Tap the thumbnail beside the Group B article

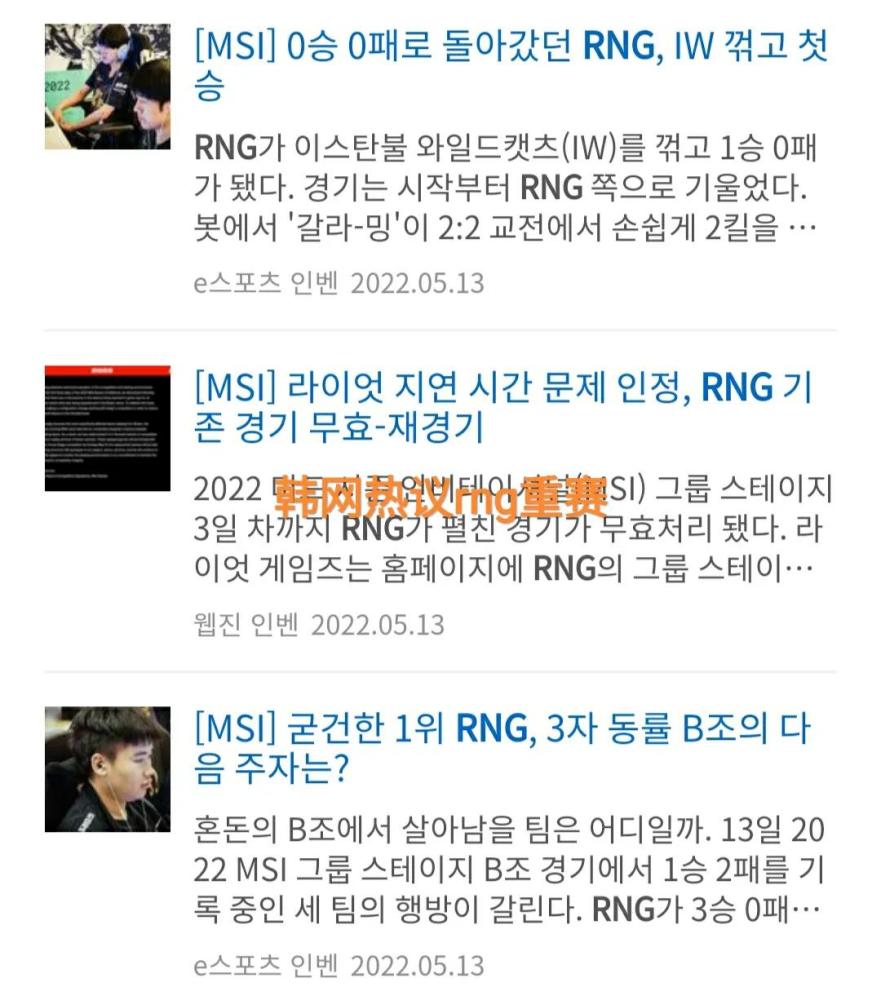click(x=107, y=769)
